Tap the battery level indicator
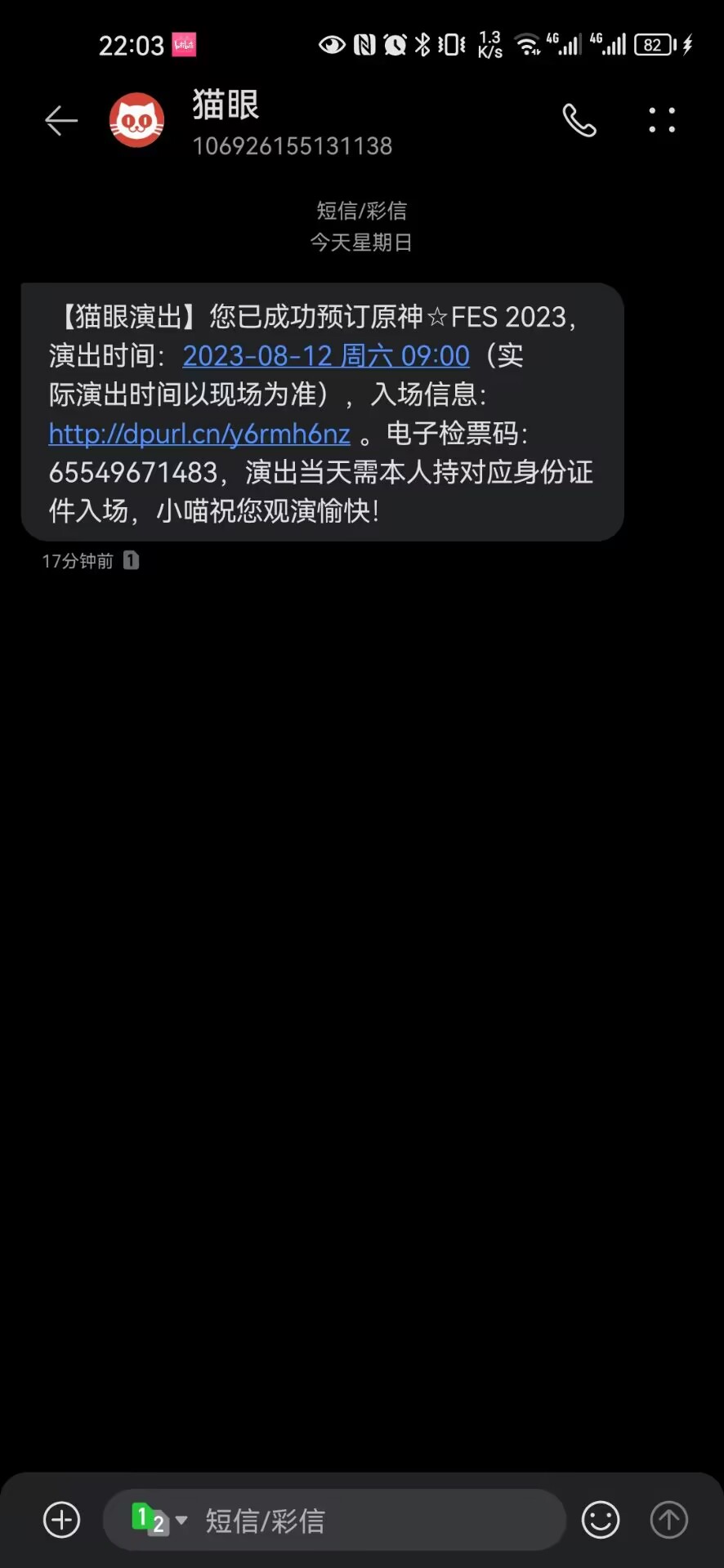 click(653, 45)
